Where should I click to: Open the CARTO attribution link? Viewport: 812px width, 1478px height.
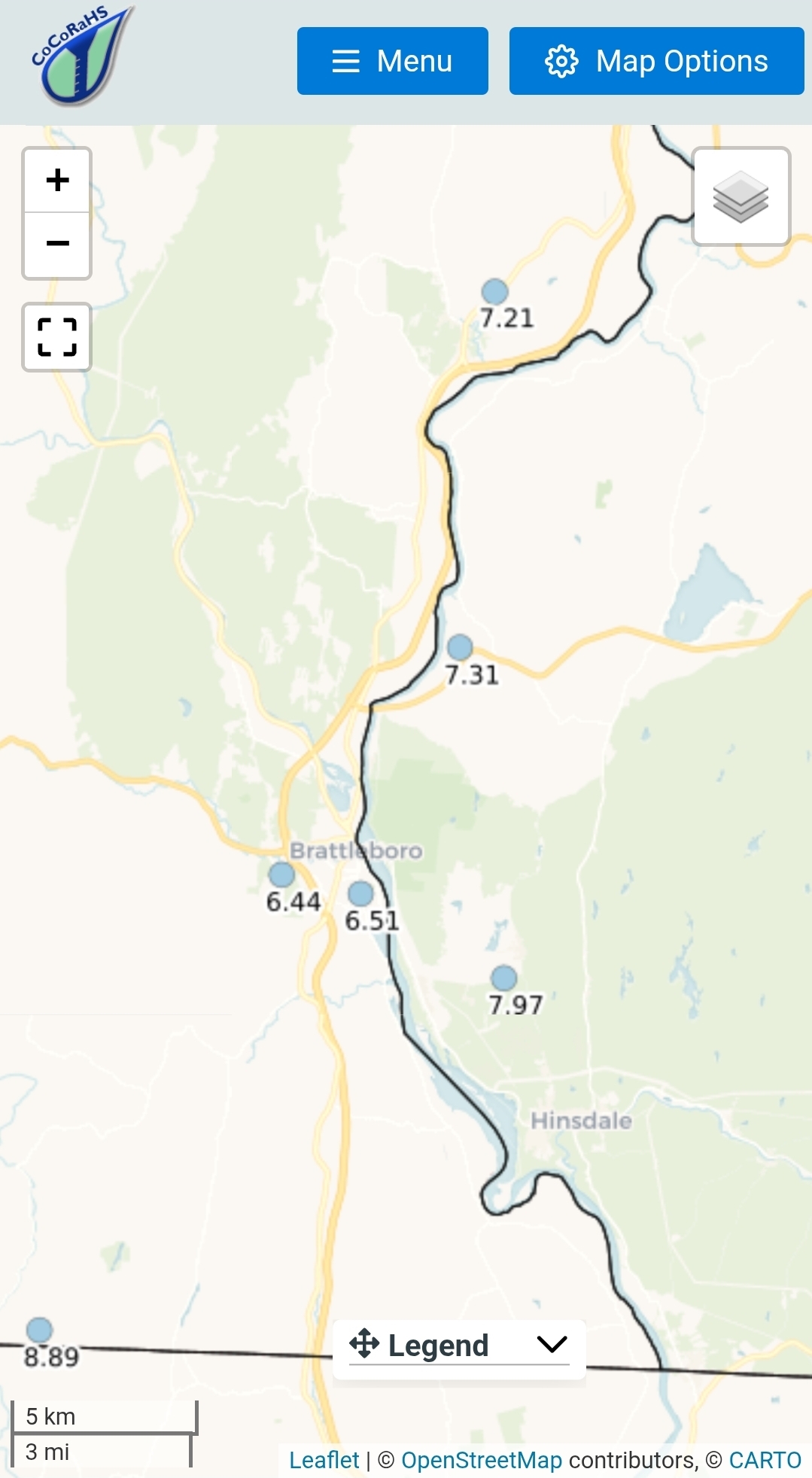765,1460
